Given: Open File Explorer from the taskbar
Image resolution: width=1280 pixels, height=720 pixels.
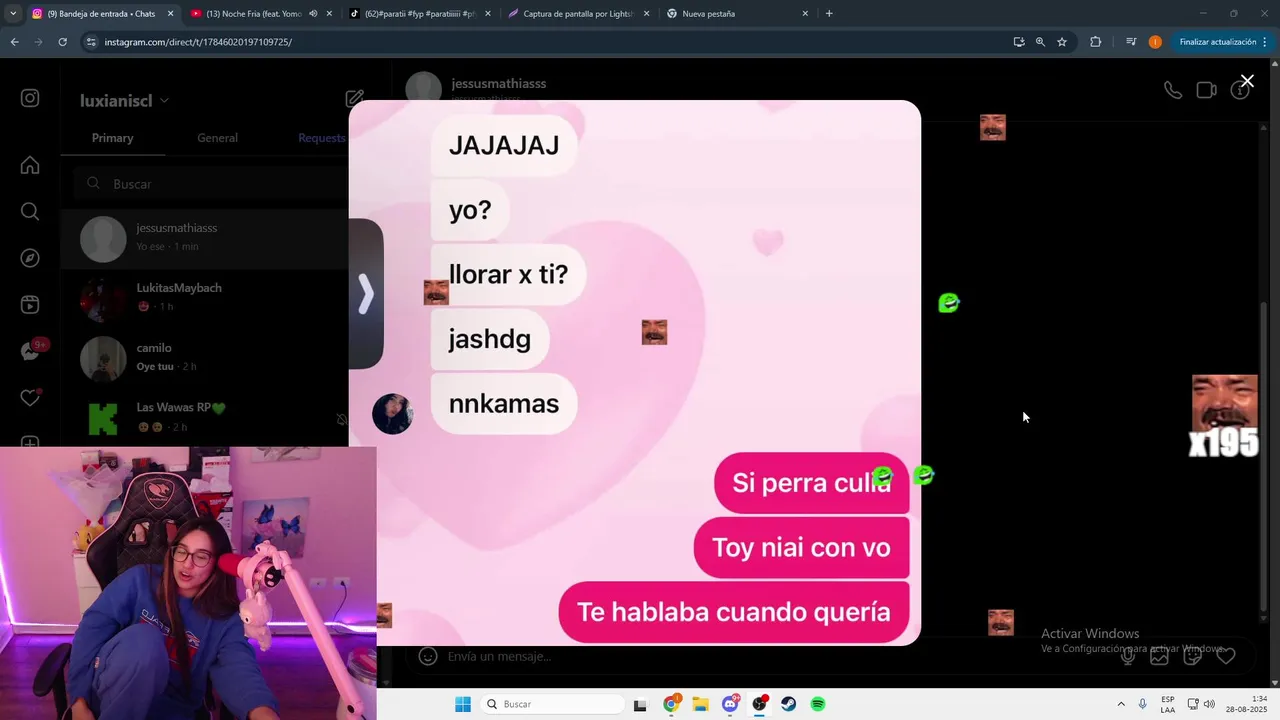Looking at the screenshot, I should coord(700,704).
